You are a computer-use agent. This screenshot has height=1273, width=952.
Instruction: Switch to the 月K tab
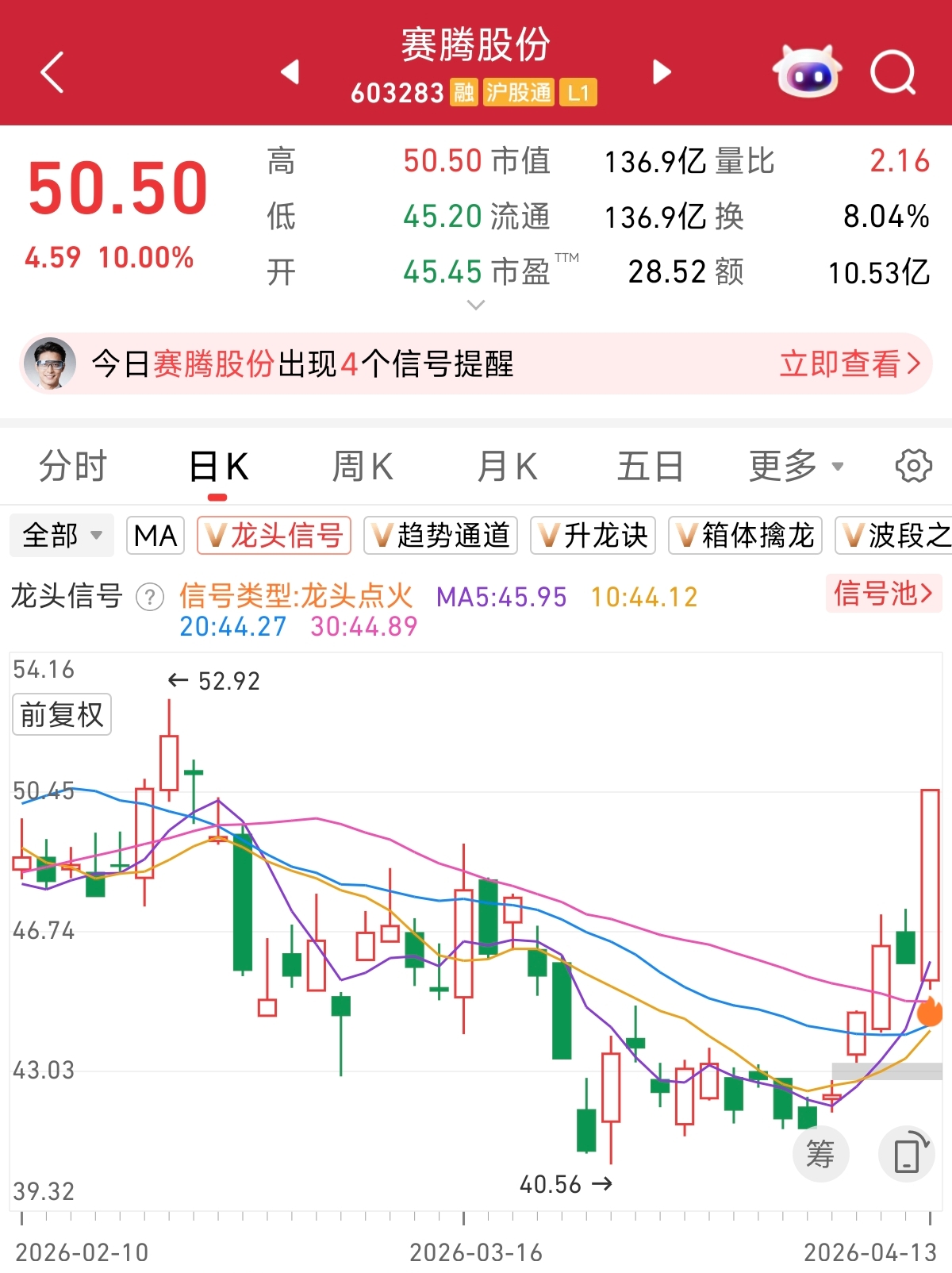[507, 467]
